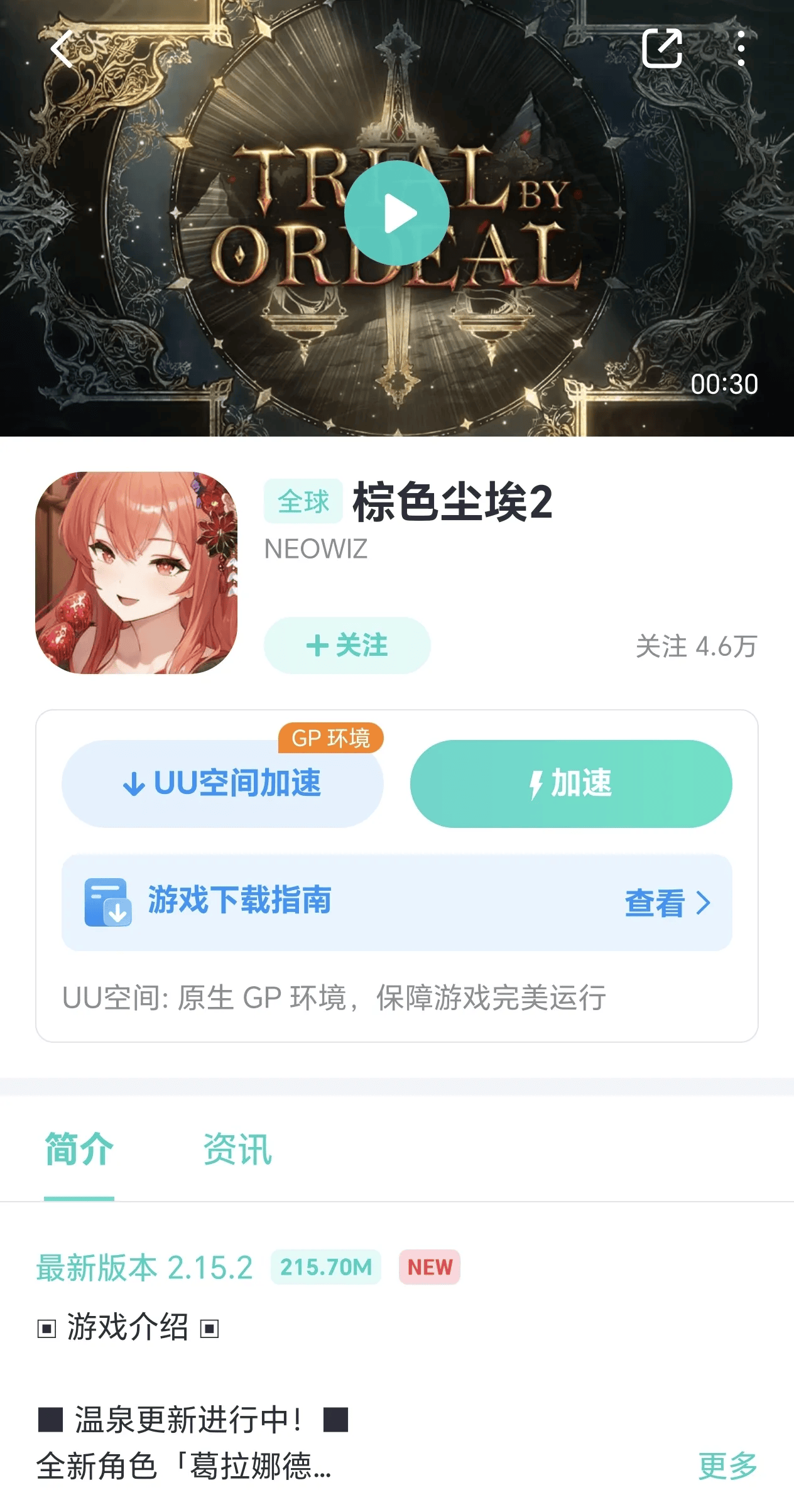This screenshot has height=1512, width=794.
Task: Expand the game introduction with 更多
Action: tap(727, 1466)
